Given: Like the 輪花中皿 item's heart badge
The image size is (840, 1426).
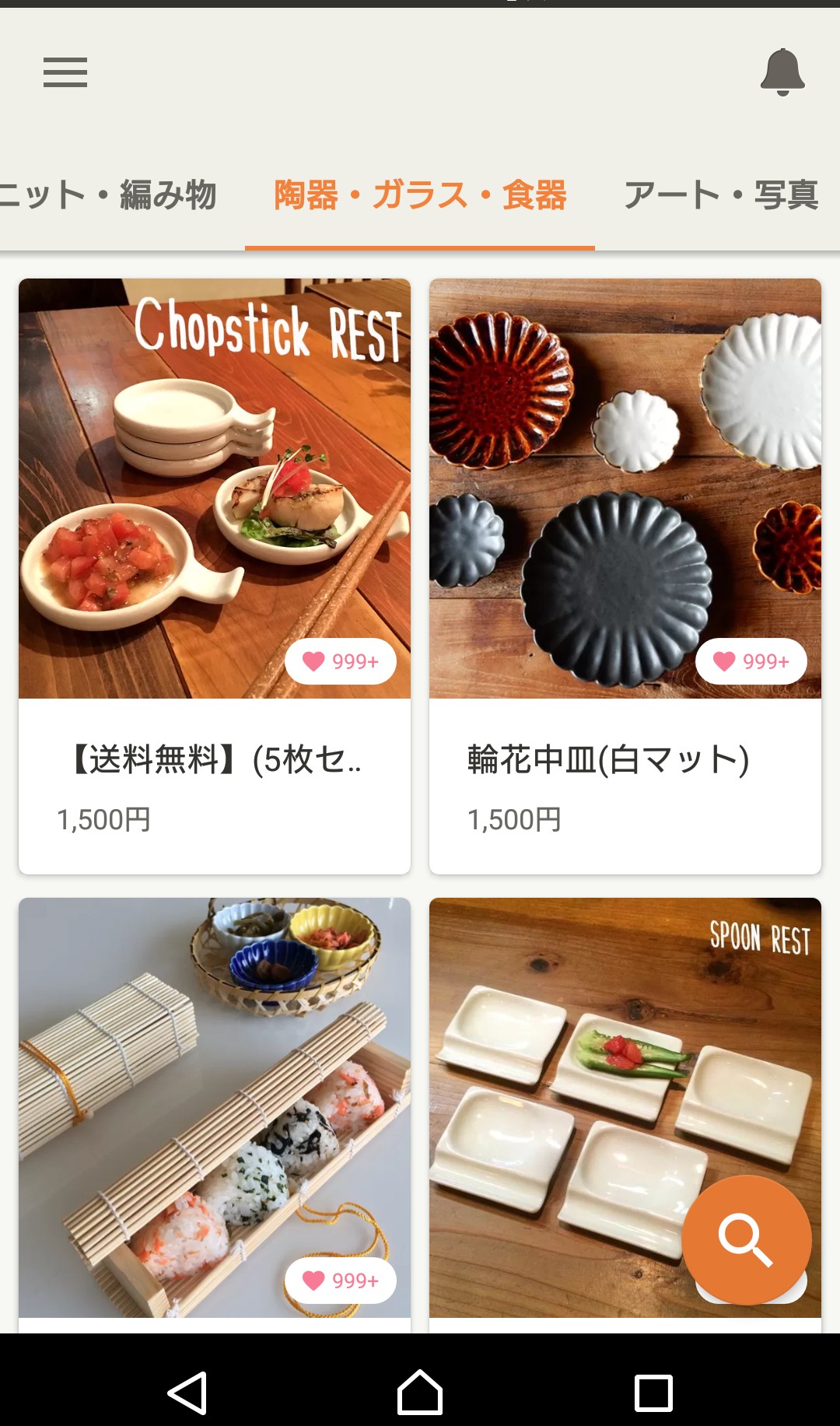Looking at the screenshot, I should click(x=751, y=661).
